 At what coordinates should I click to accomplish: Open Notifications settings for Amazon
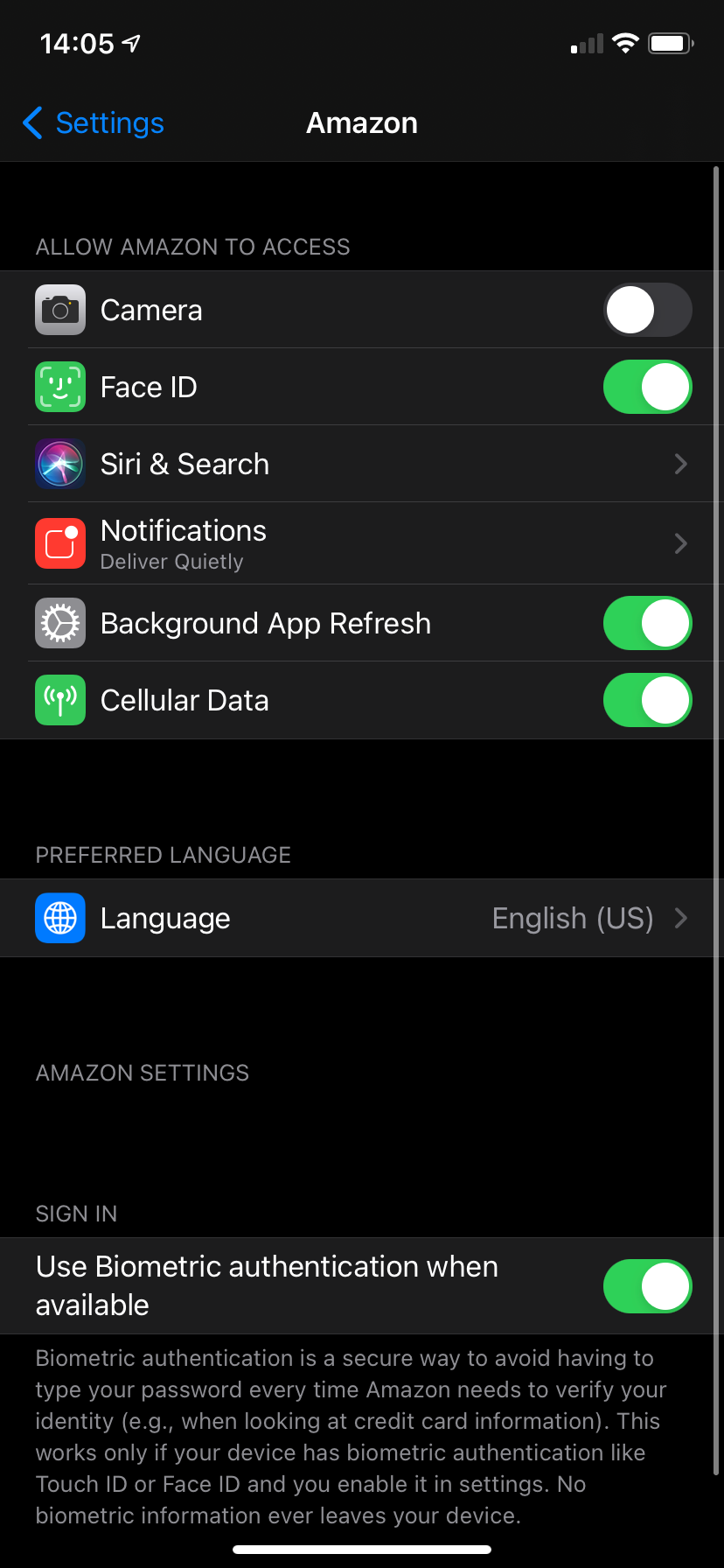[x=362, y=543]
